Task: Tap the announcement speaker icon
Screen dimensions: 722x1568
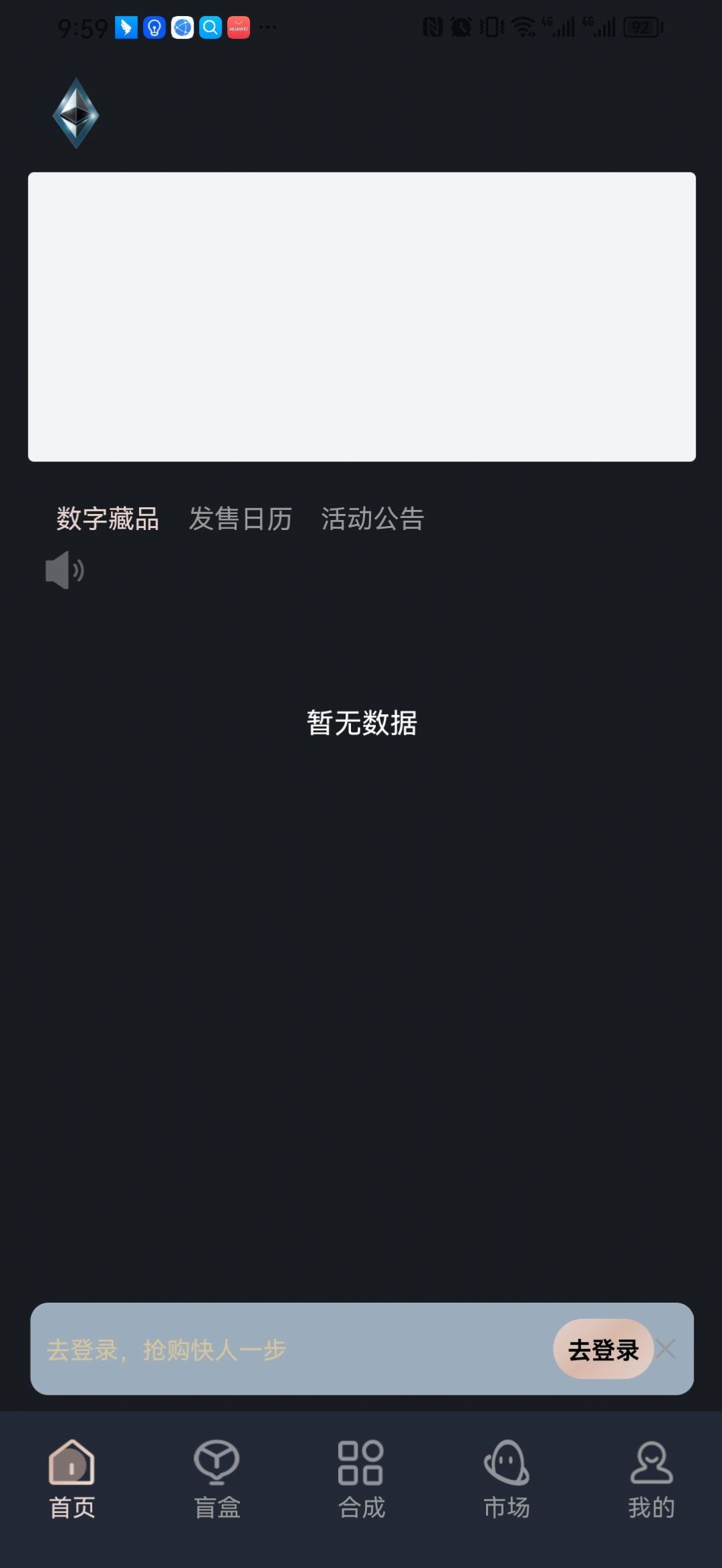Action: pos(63,570)
